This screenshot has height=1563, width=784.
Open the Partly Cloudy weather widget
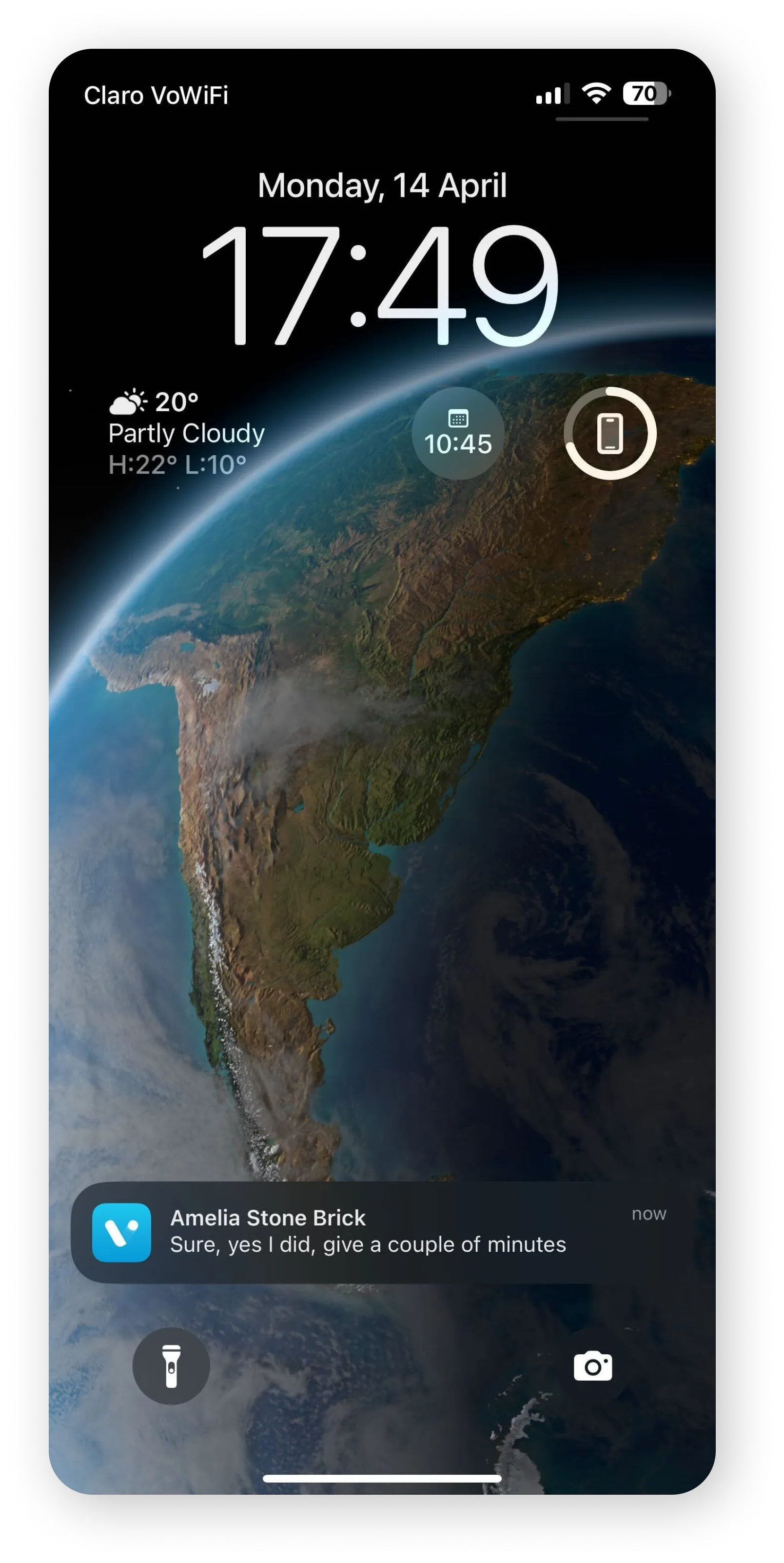187,433
